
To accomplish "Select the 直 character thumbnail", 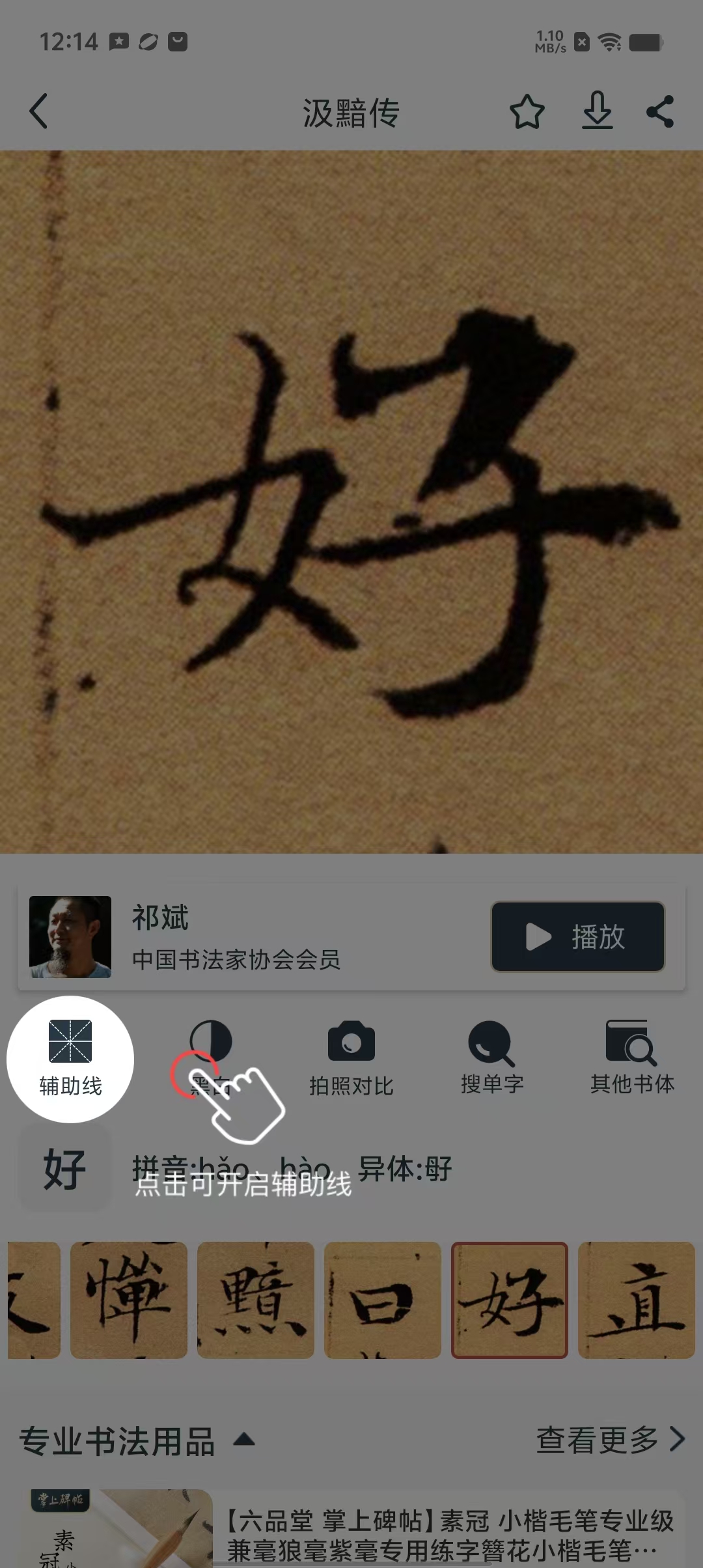I will [x=637, y=1300].
